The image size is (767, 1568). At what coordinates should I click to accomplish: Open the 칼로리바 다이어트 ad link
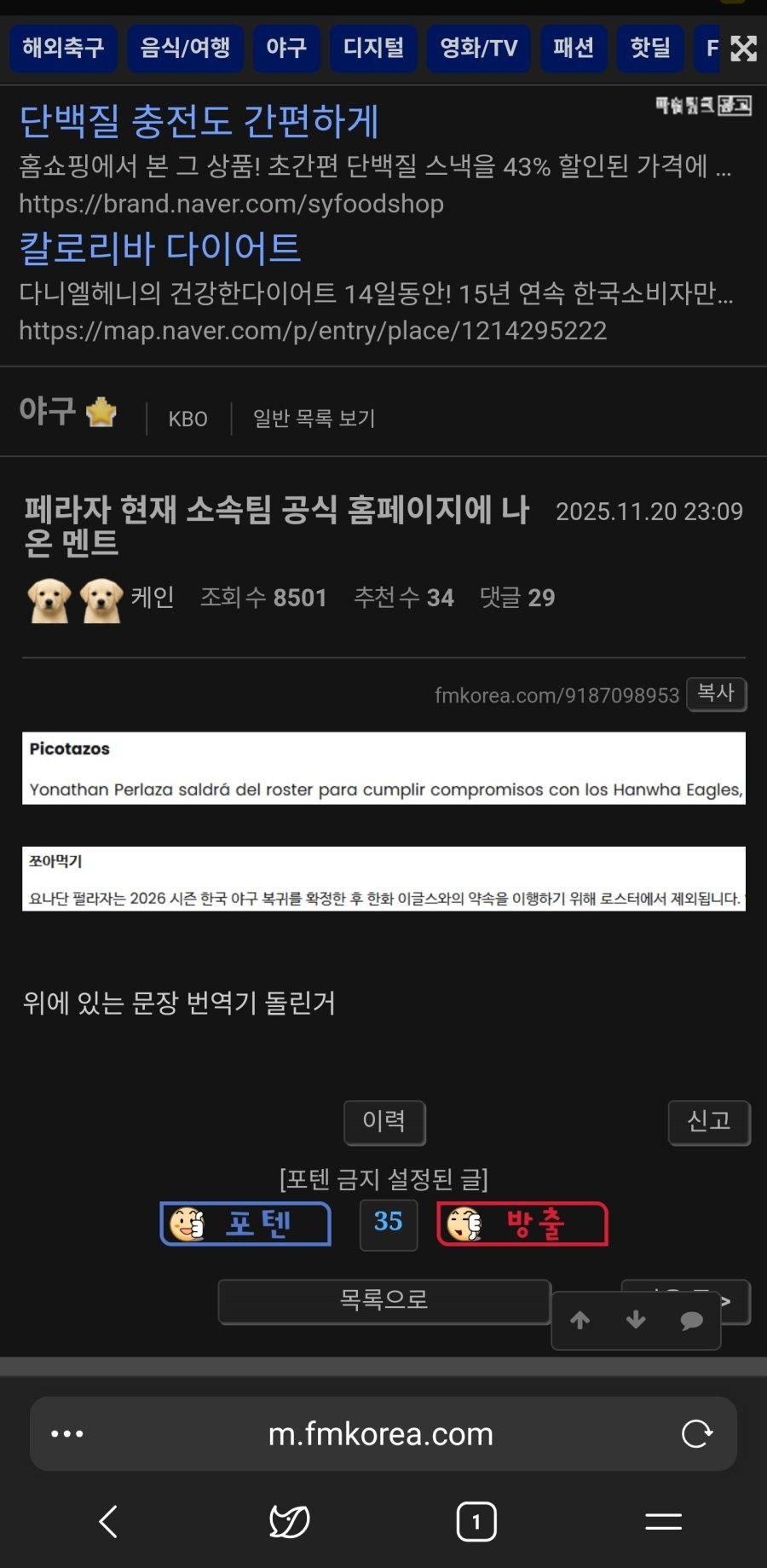[x=160, y=248]
